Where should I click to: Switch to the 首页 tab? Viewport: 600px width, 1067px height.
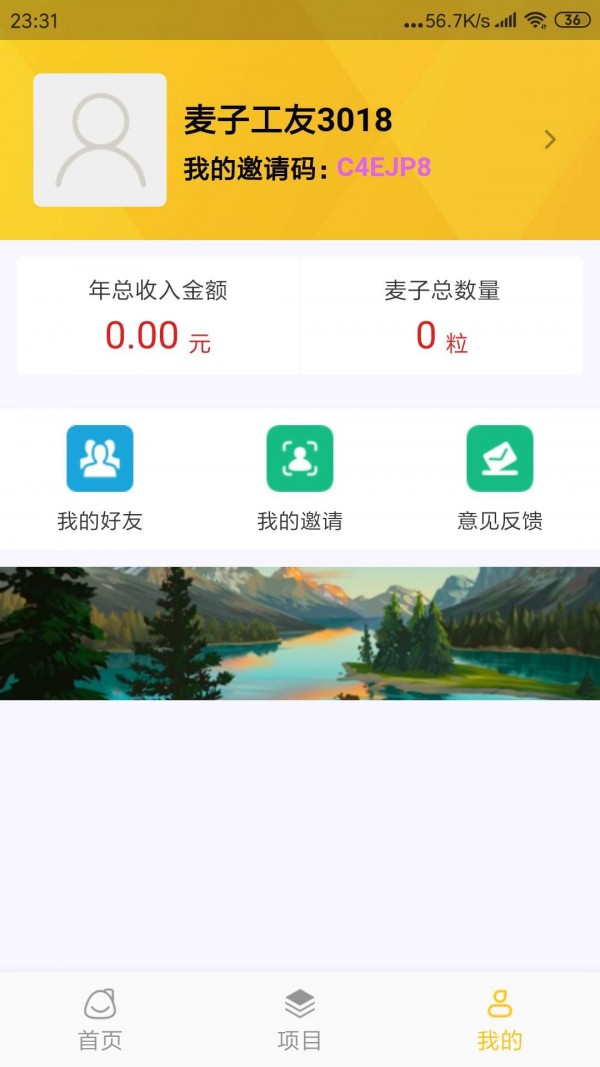point(100,1018)
